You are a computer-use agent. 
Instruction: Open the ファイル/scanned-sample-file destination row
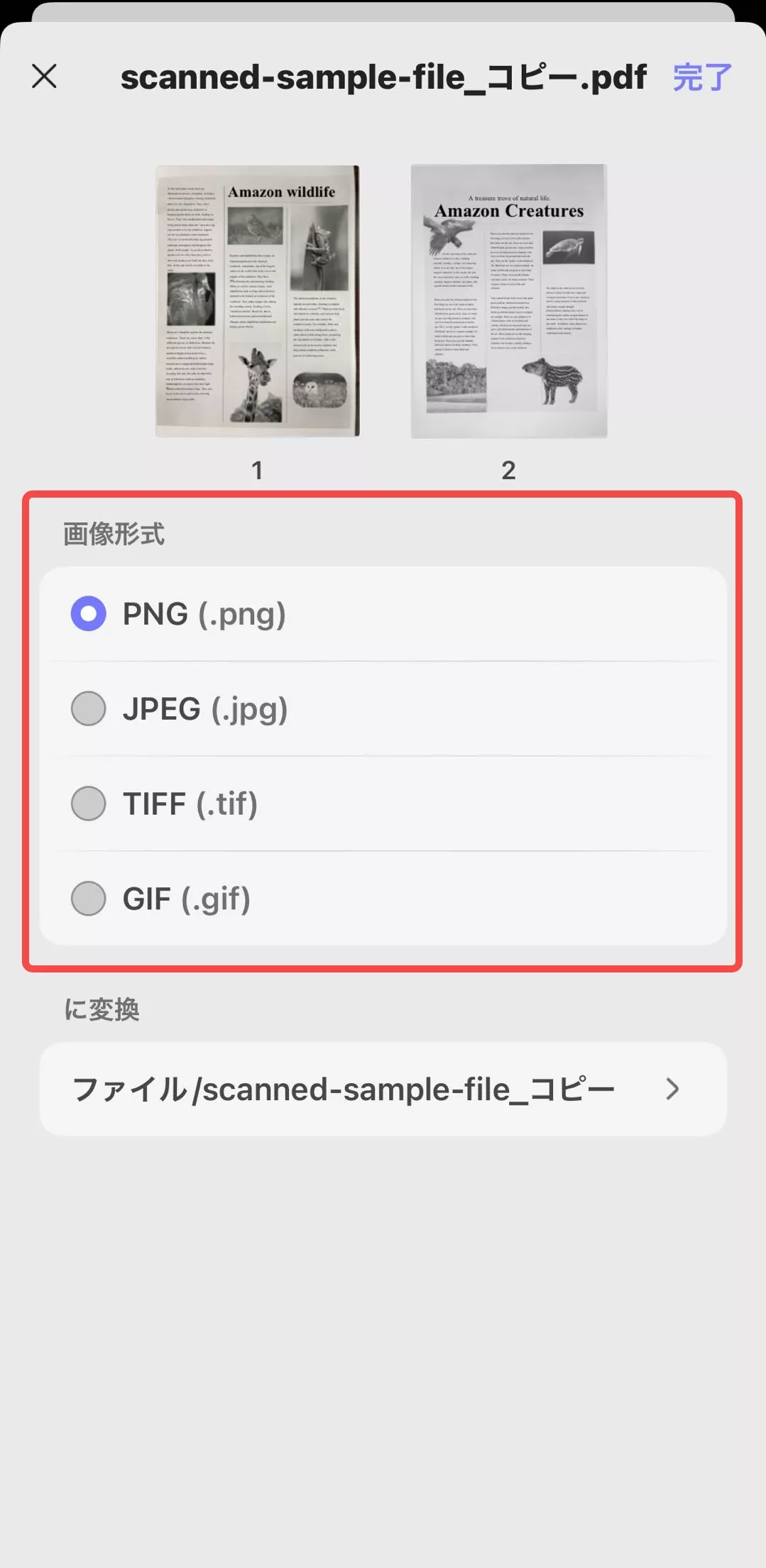point(383,1089)
